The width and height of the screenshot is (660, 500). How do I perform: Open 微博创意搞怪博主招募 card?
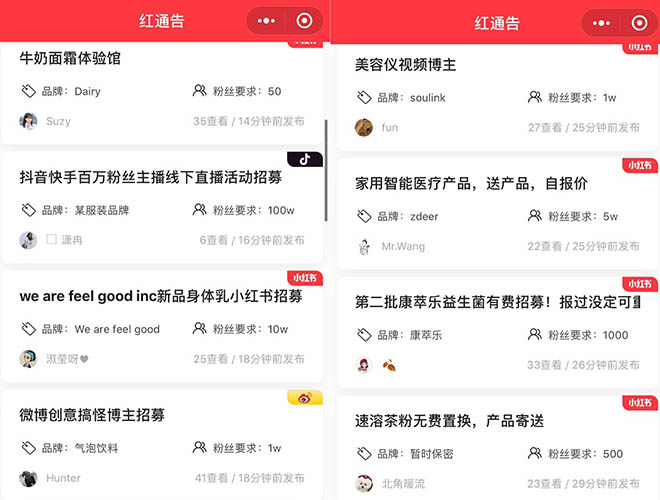click(x=92, y=414)
